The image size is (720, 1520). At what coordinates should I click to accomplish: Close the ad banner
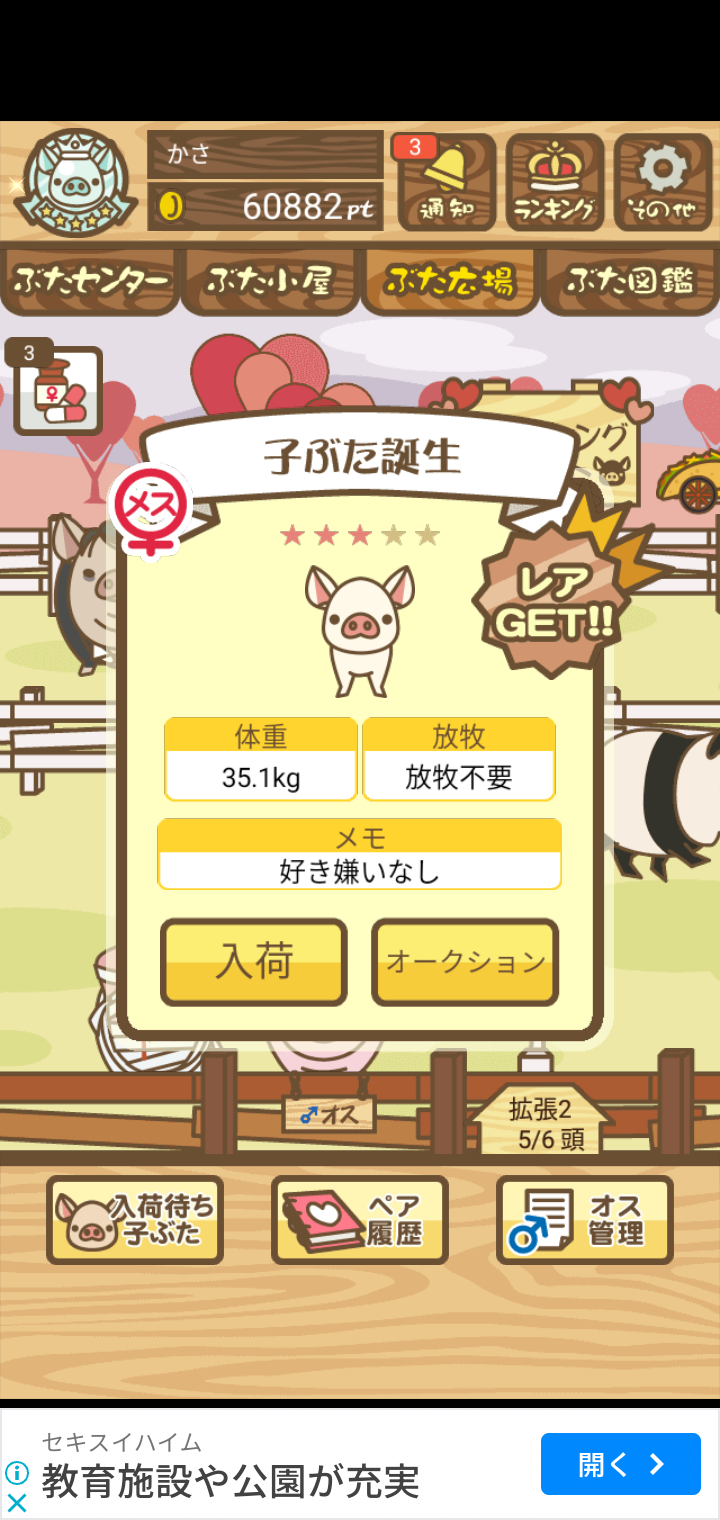point(17,1502)
